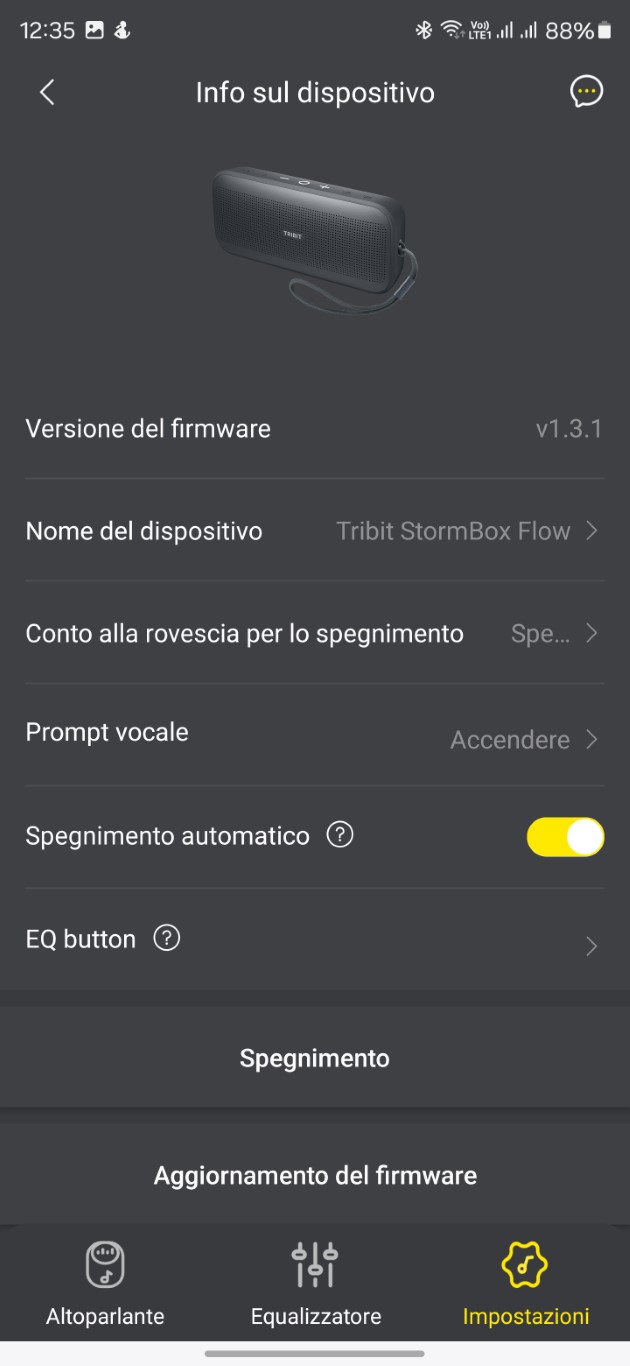Screen dimensions: 630x1366
Task: Tap the Spegnimento button
Action: point(315,1058)
